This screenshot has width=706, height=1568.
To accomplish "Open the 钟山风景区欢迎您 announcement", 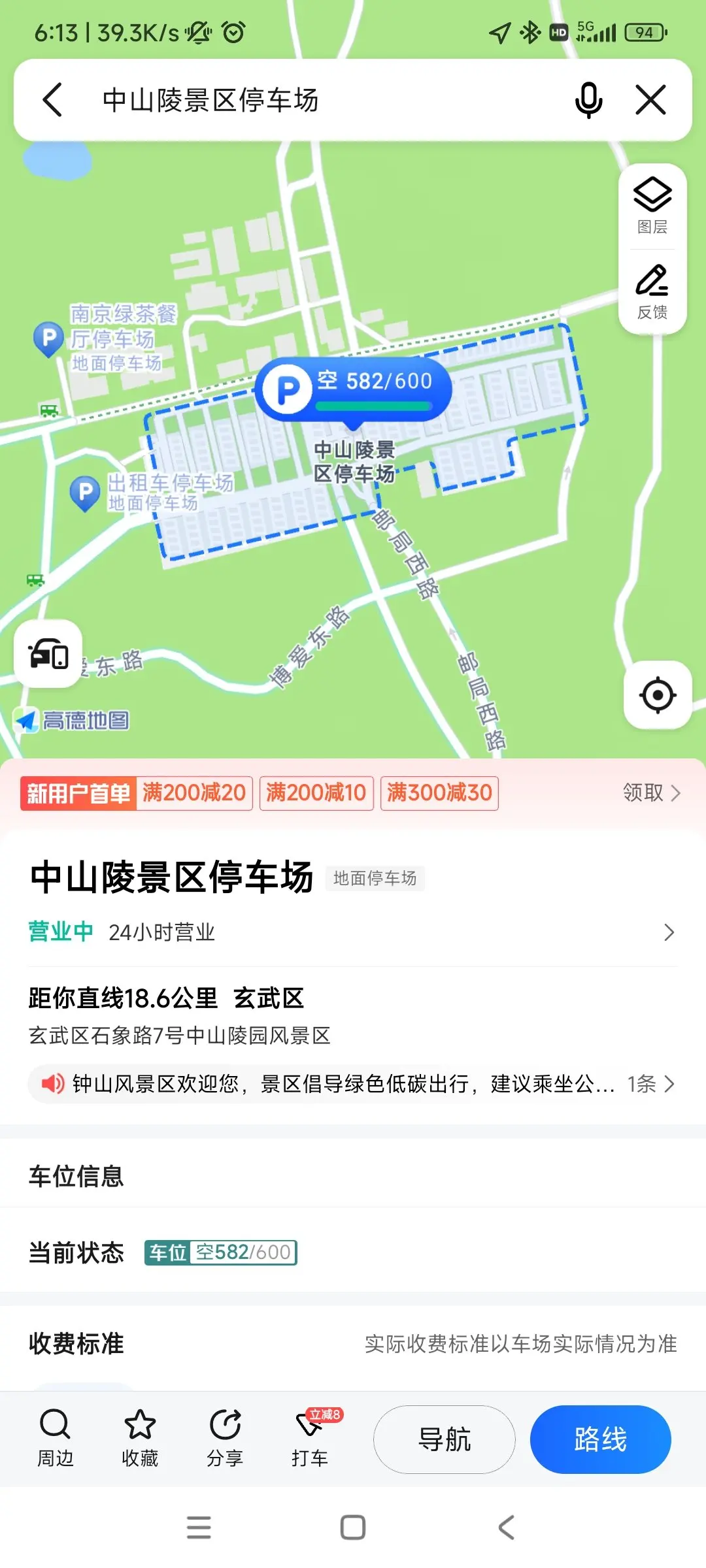I will coord(353,1084).
